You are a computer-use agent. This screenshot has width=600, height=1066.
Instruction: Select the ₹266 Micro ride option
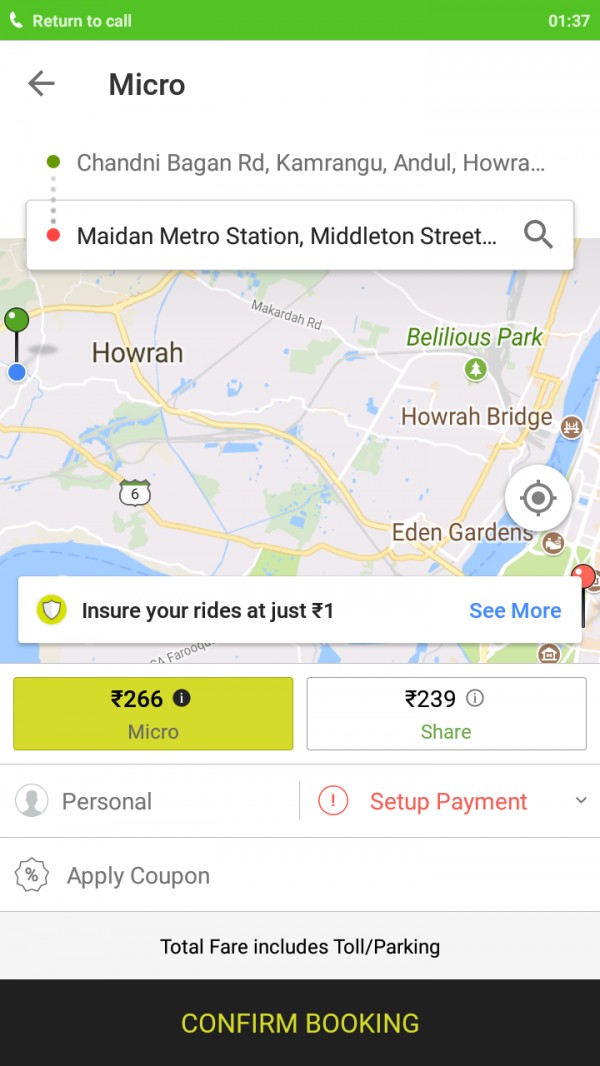tap(153, 714)
